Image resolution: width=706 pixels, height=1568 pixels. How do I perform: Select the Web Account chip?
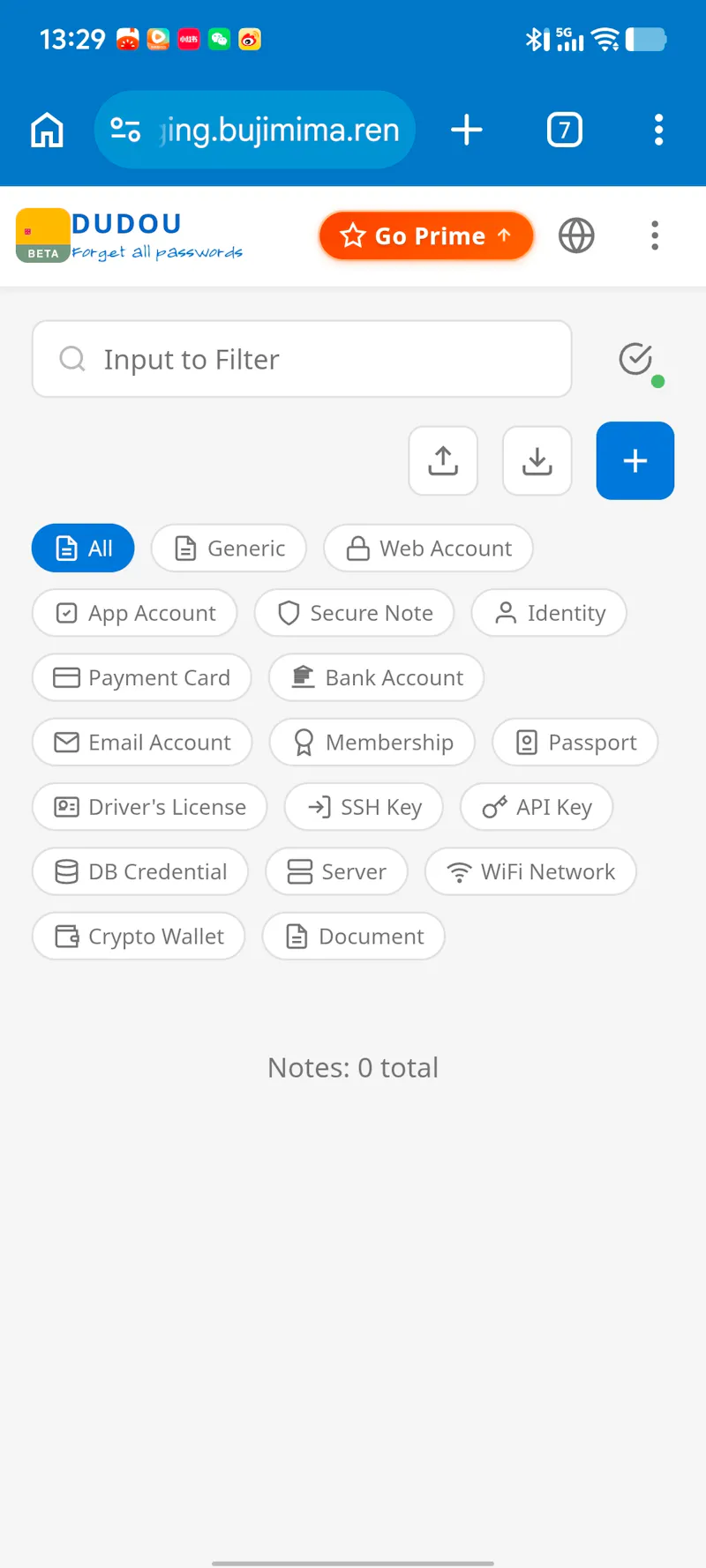click(x=428, y=549)
